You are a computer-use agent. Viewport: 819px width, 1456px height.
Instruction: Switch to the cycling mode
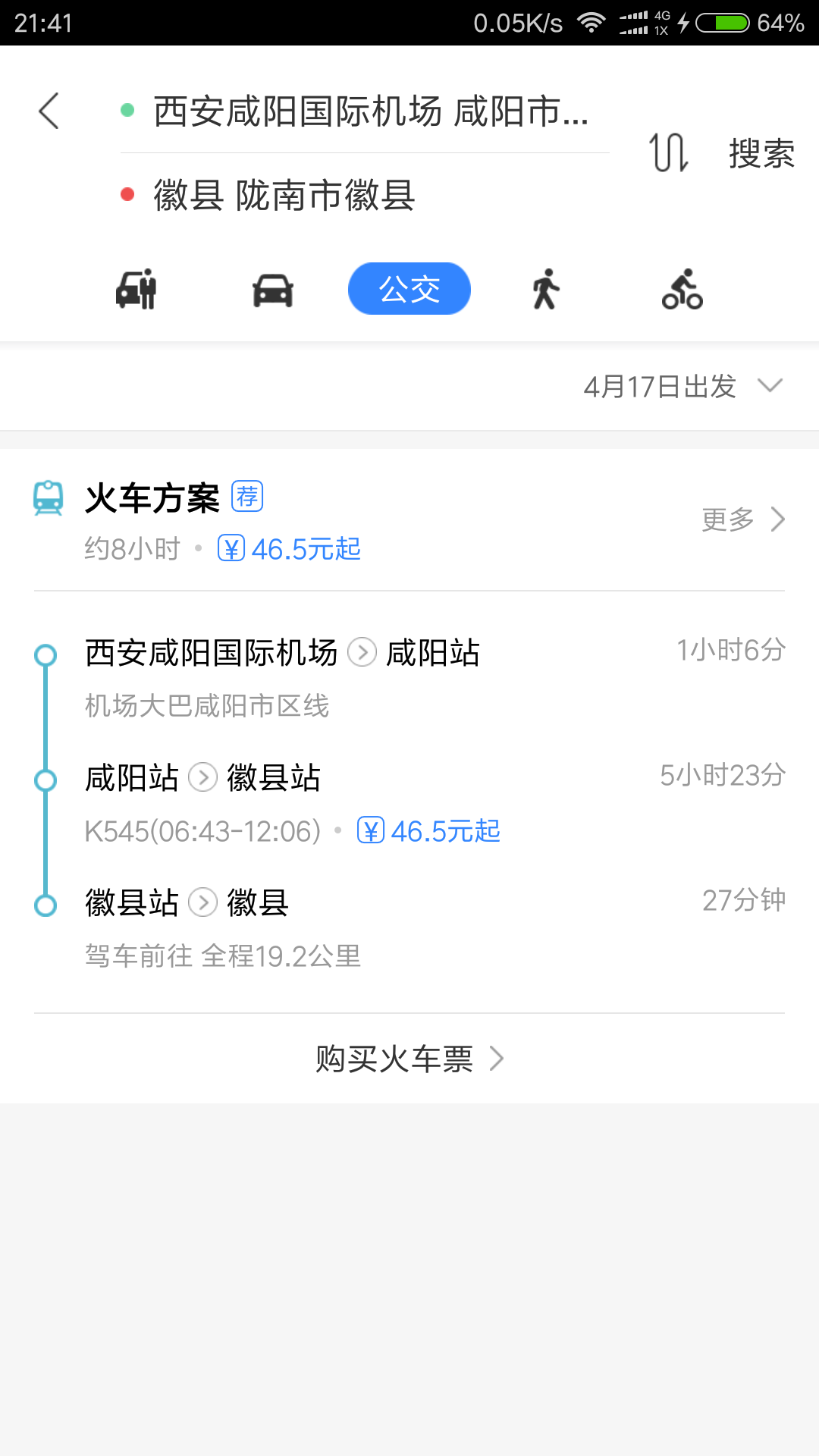tap(682, 289)
